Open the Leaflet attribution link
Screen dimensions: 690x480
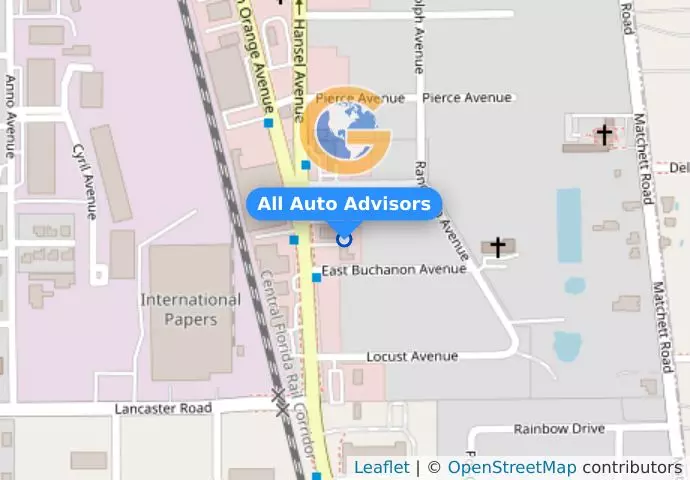pos(381,467)
